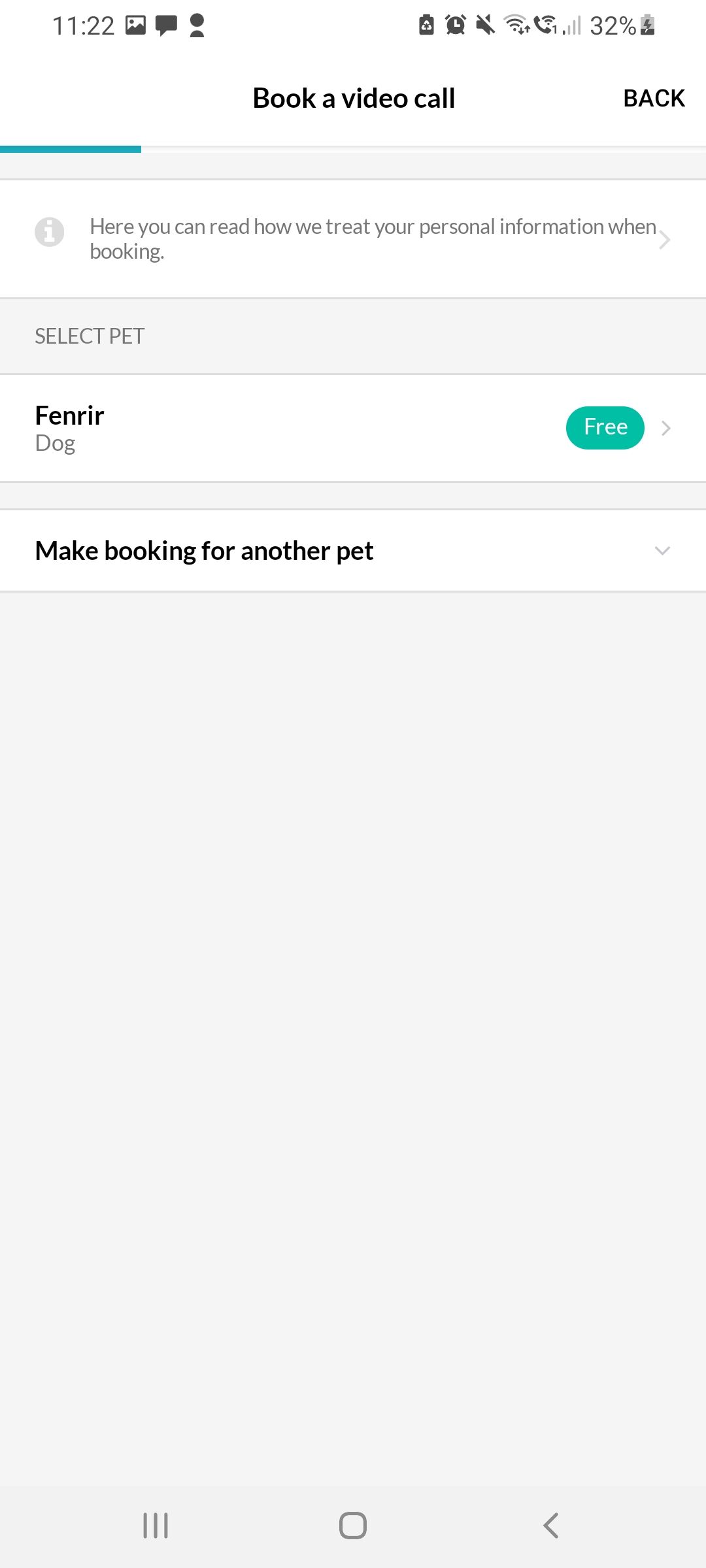
Task: Tap the alarm clock icon in status bar
Action: [x=454, y=25]
